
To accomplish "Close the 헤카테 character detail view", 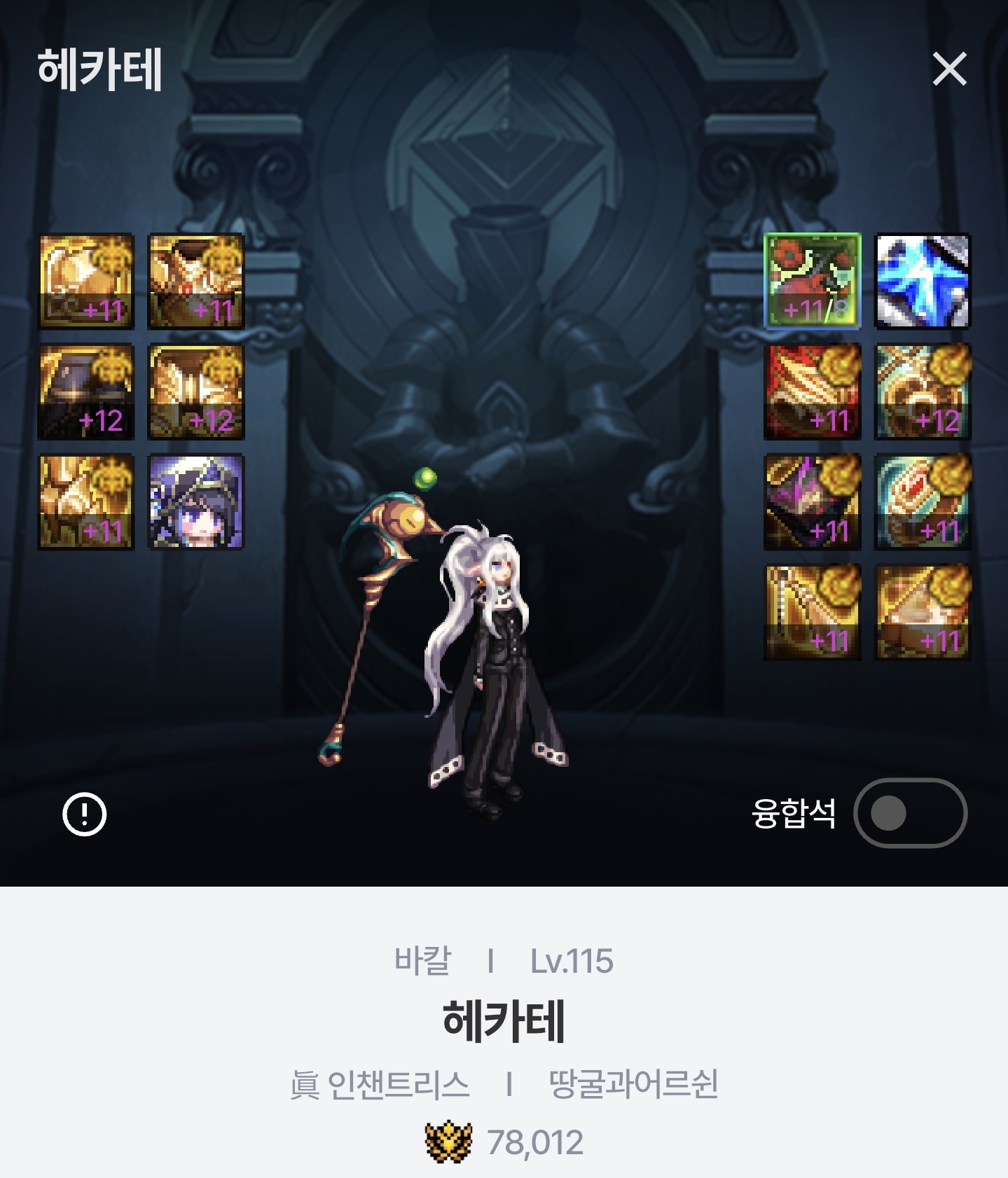I will tap(949, 69).
